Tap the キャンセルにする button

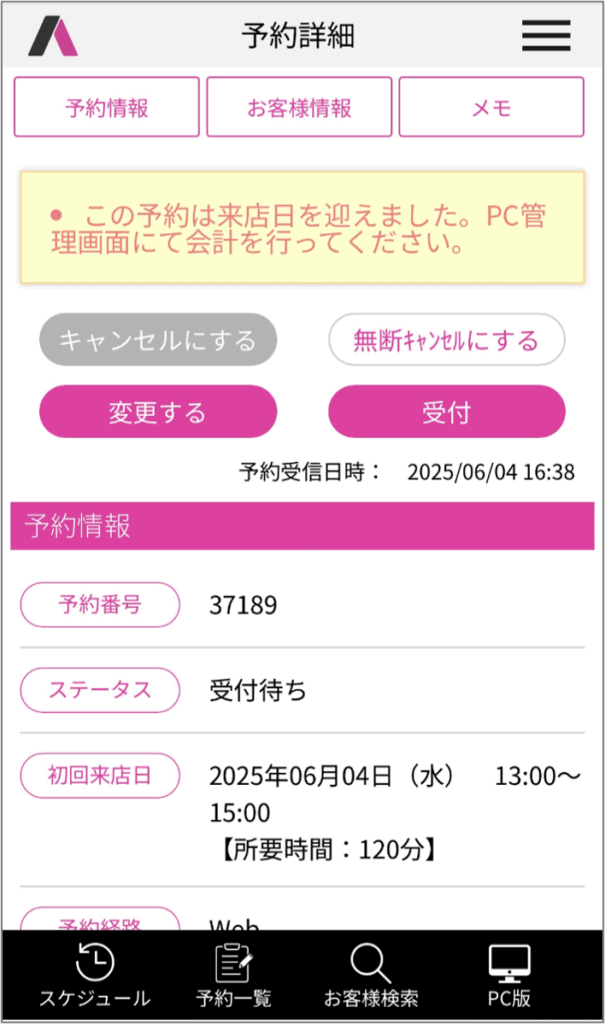[x=158, y=340]
